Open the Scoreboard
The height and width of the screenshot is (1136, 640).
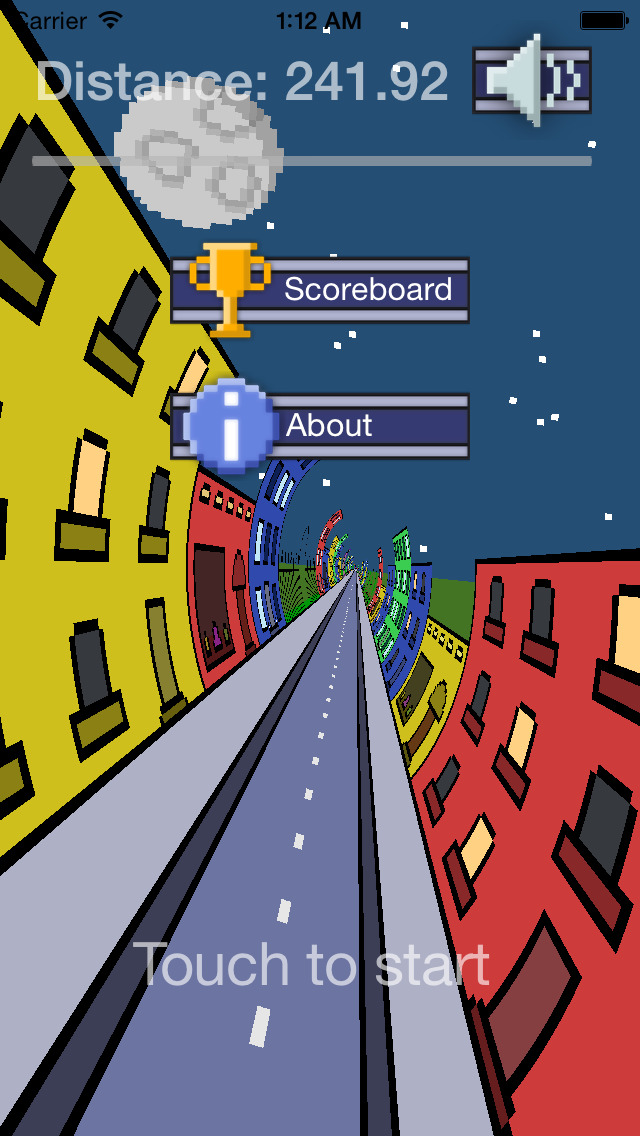320,290
